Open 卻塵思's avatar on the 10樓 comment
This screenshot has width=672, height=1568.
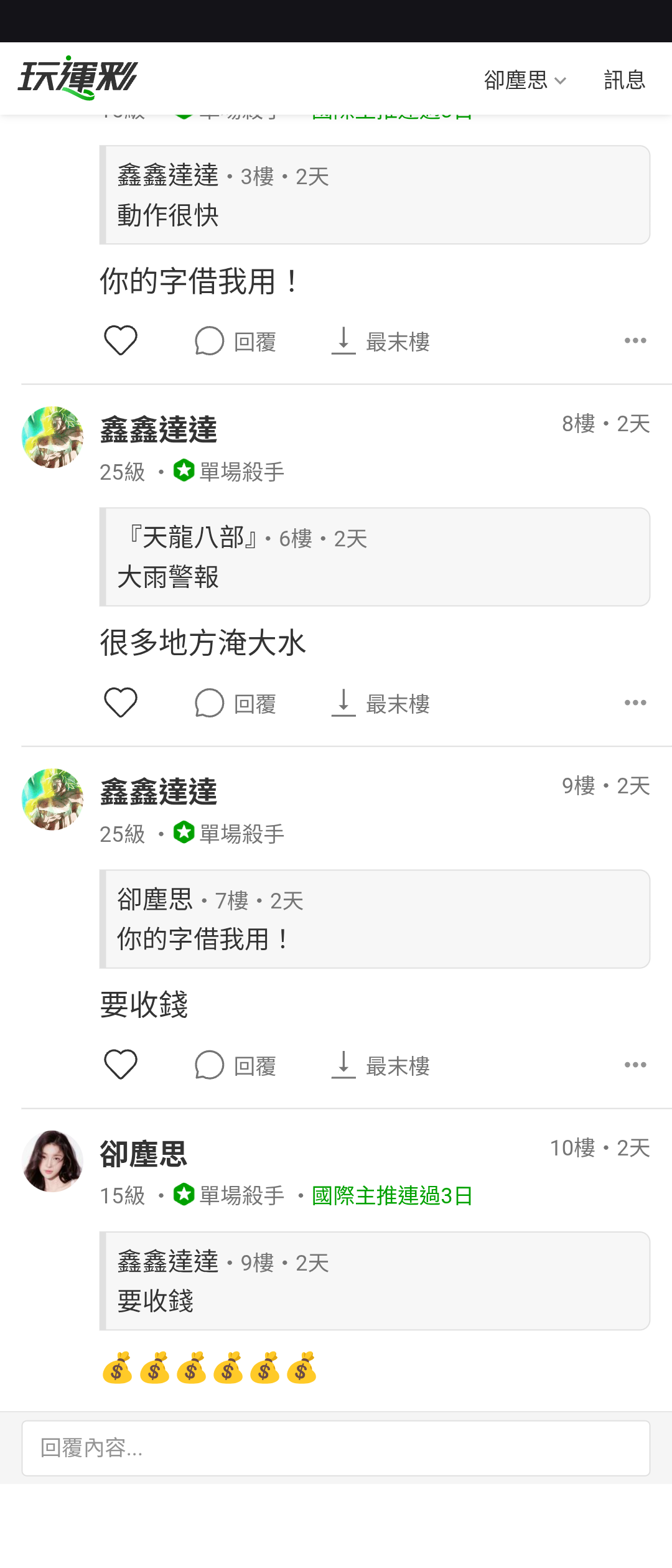52,1161
